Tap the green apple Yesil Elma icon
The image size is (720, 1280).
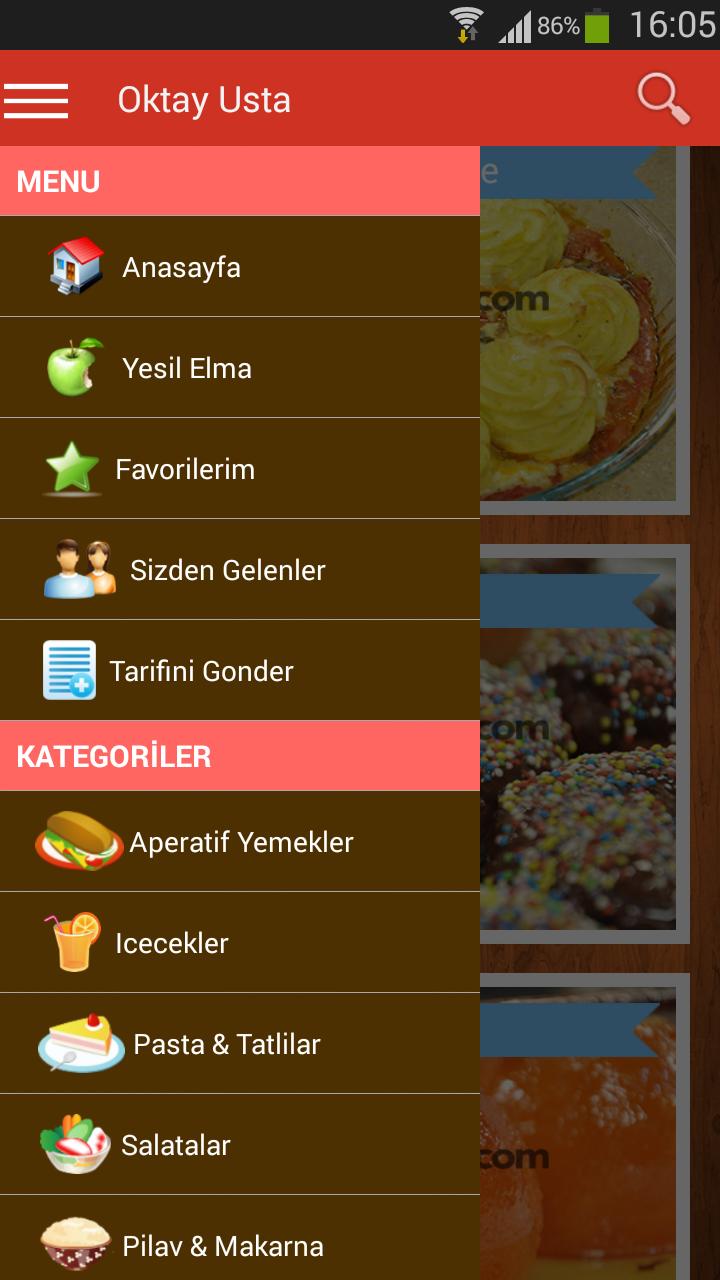(73, 366)
